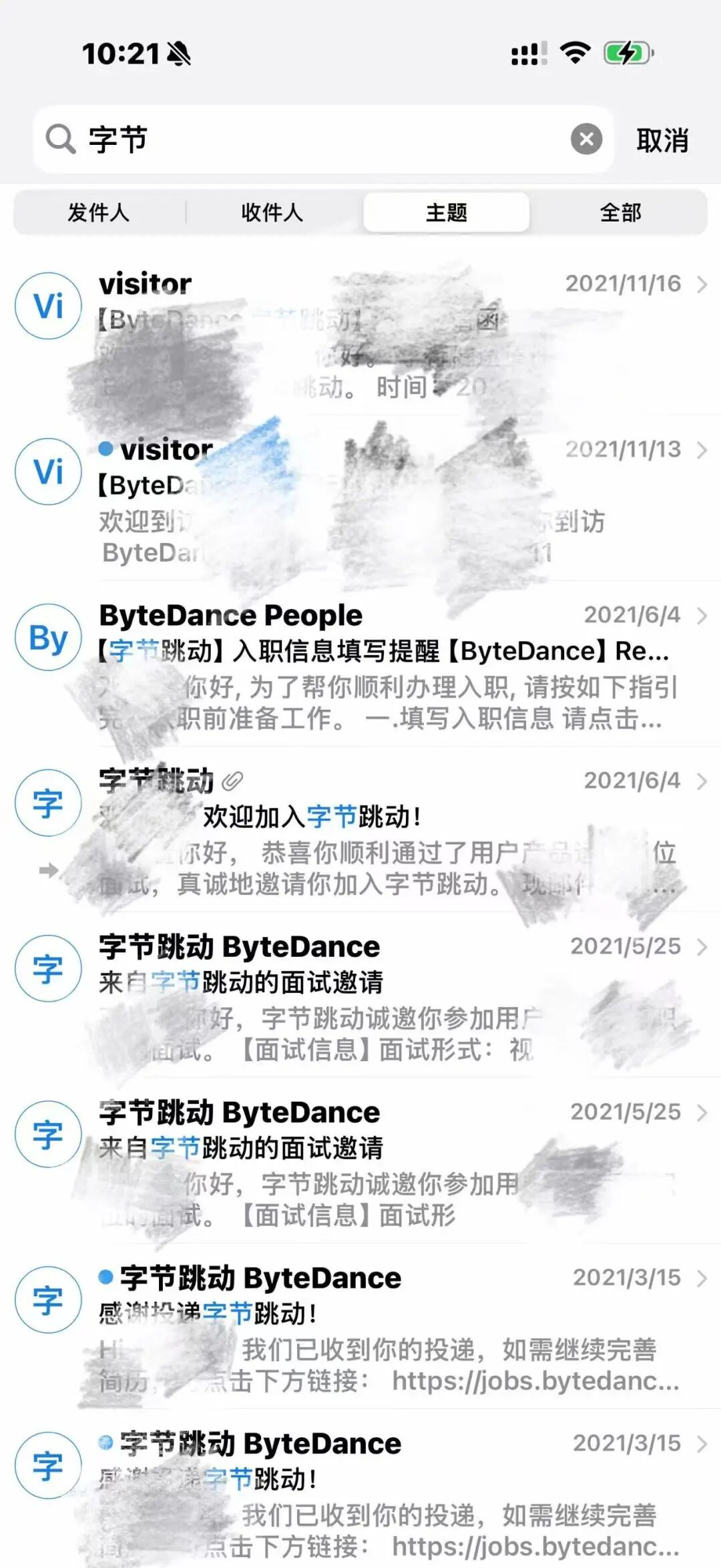
Task: Switch to the 收件人 filter tab
Action: [x=272, y=213]
